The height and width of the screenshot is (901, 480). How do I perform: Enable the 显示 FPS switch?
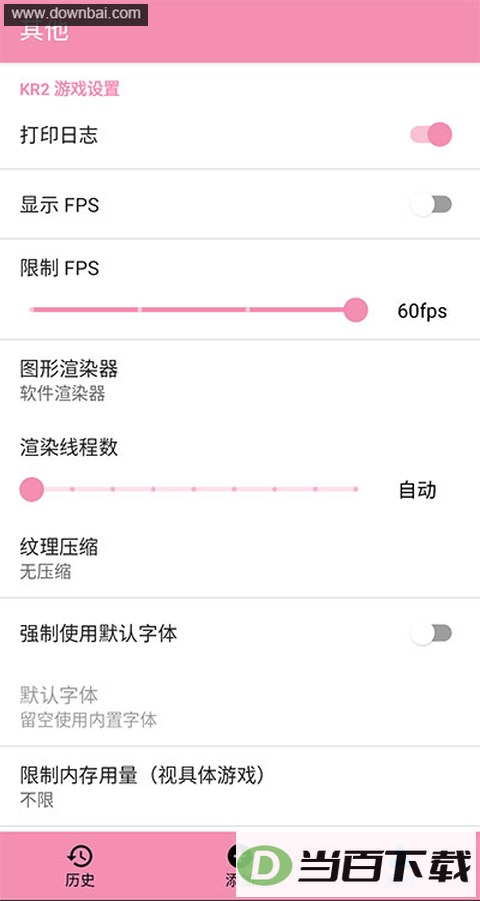point(431,205)
